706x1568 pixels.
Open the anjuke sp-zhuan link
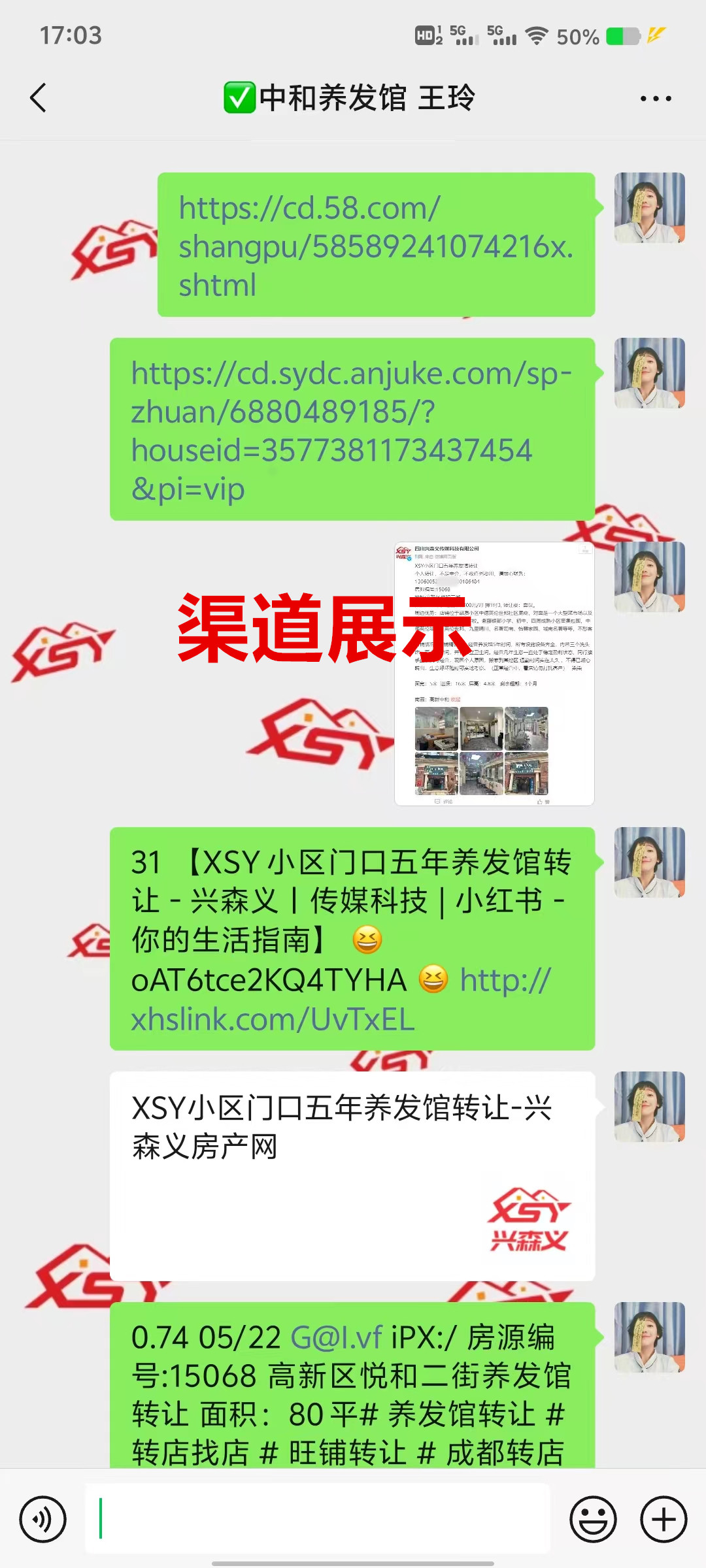click(x=351, y=430)
